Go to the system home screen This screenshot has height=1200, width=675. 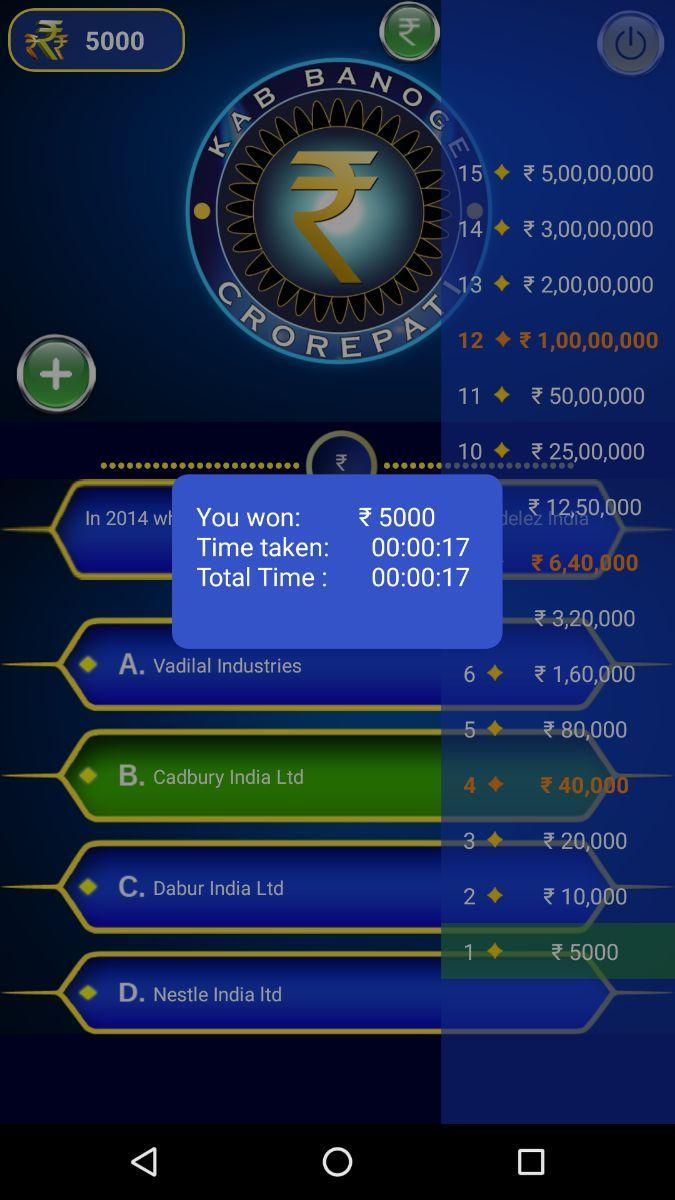[337, 1161]
